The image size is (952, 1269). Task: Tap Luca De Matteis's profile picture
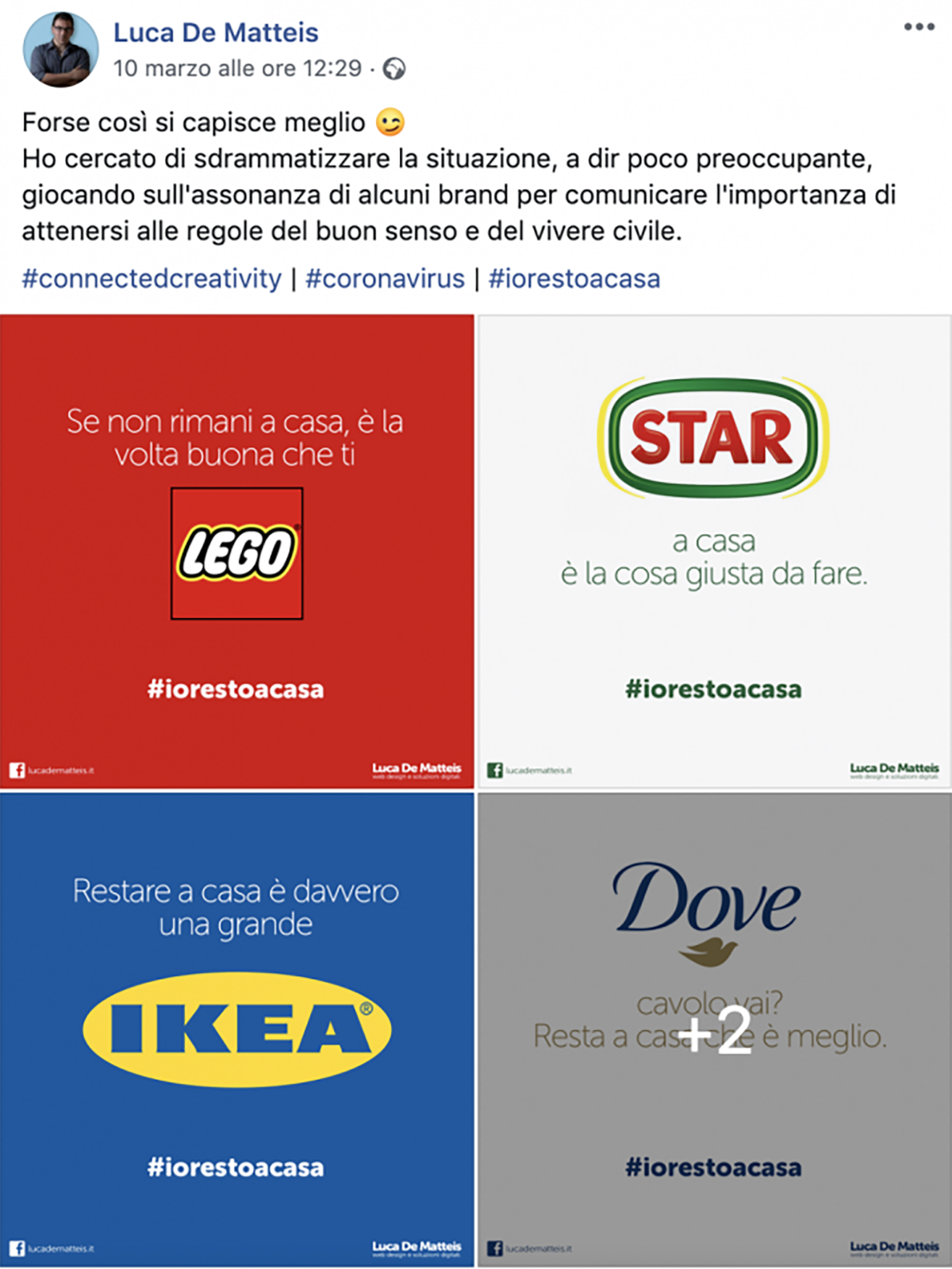click(x=61, y=49)
